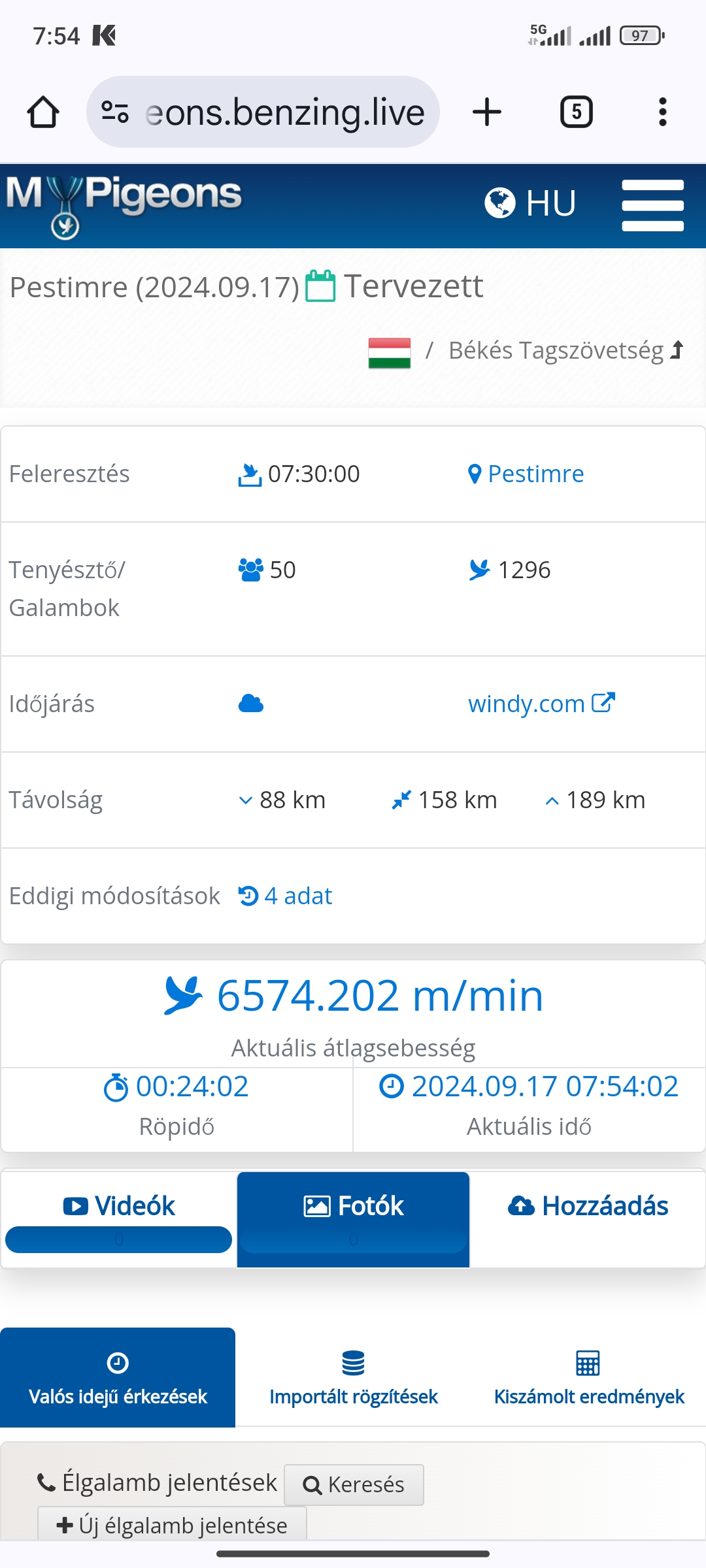Change language via the HU selector
Viewport: 706px width, 1568px height.
(x=530, y=203)
